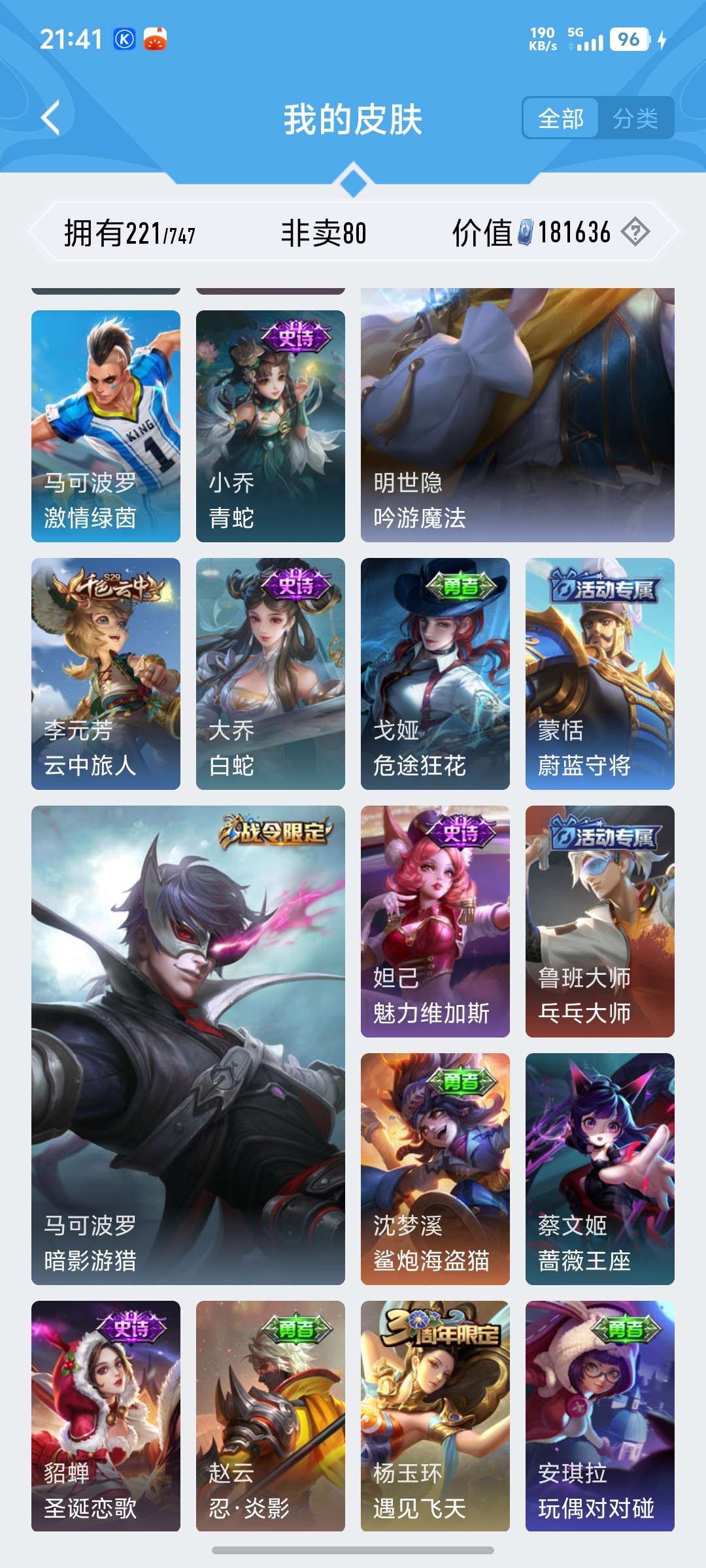Open 鲁班大师 乒乓大师 skin
This screenshot has width=706, height=1568.
(x=600, y=921)
